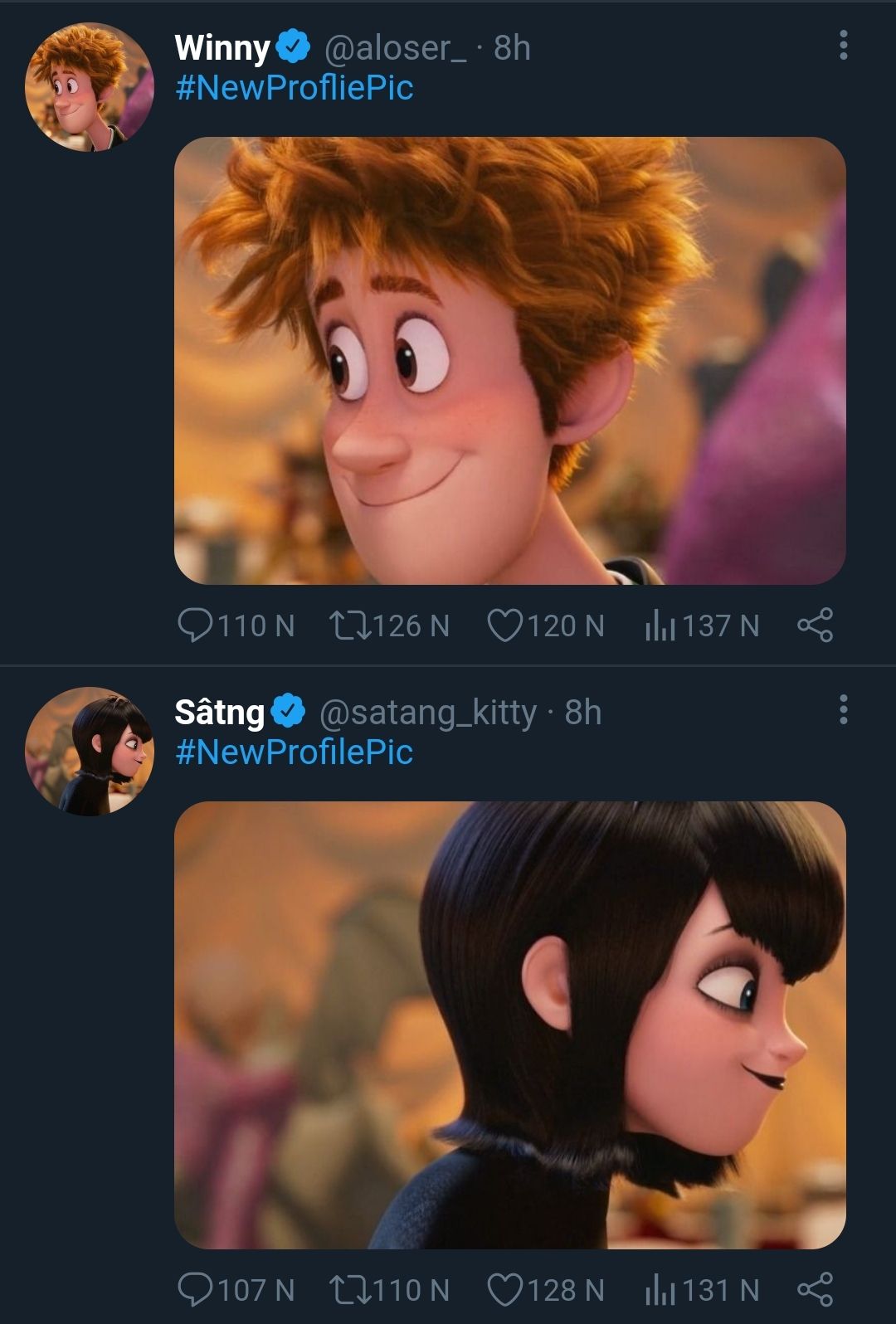Open Winny's profile picture avatar
The height and width of the screenshot is (1324, 896).
click(89, 87)
